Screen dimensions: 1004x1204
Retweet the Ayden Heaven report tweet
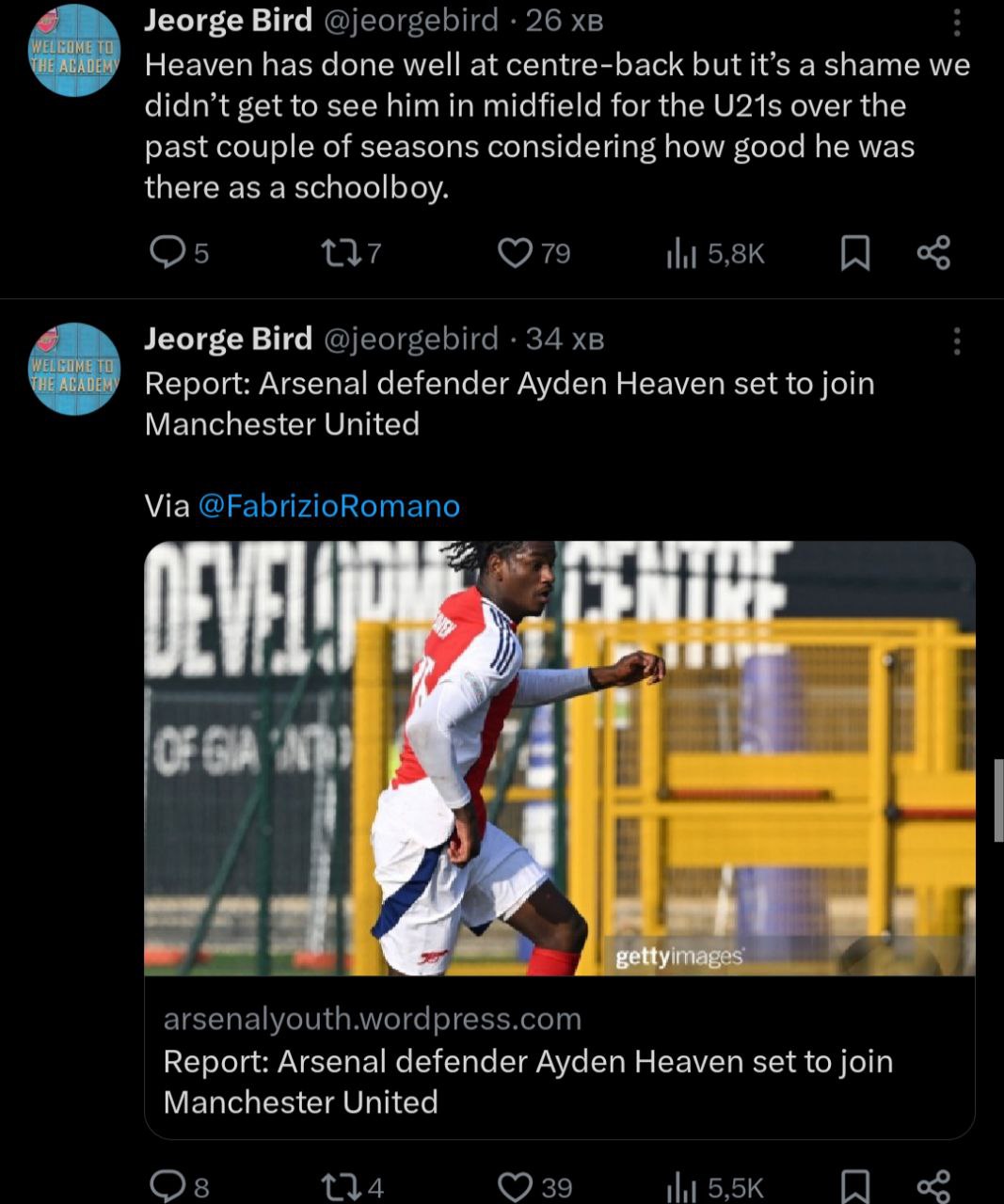pos(337,1186)
